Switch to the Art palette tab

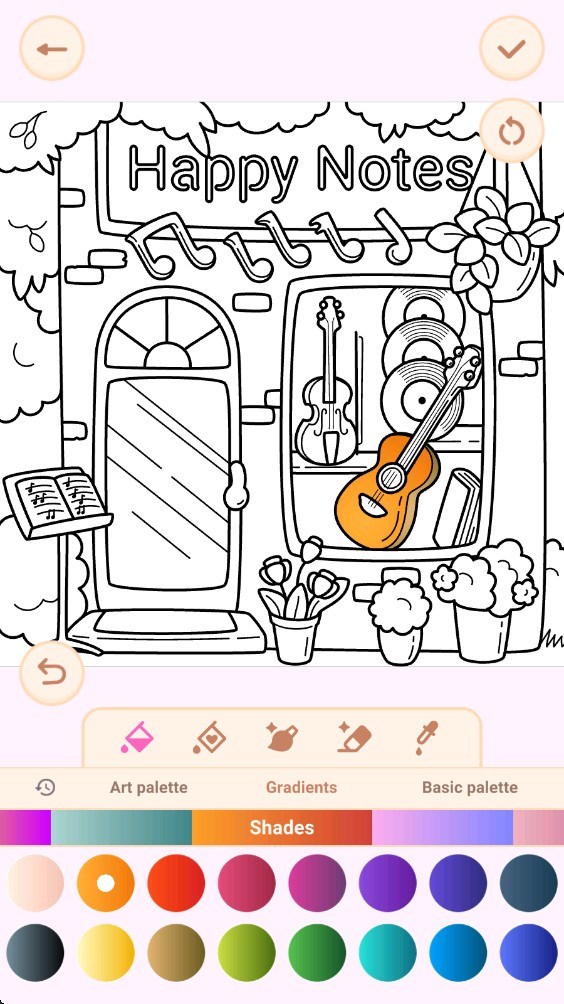(x=149, y=787)
